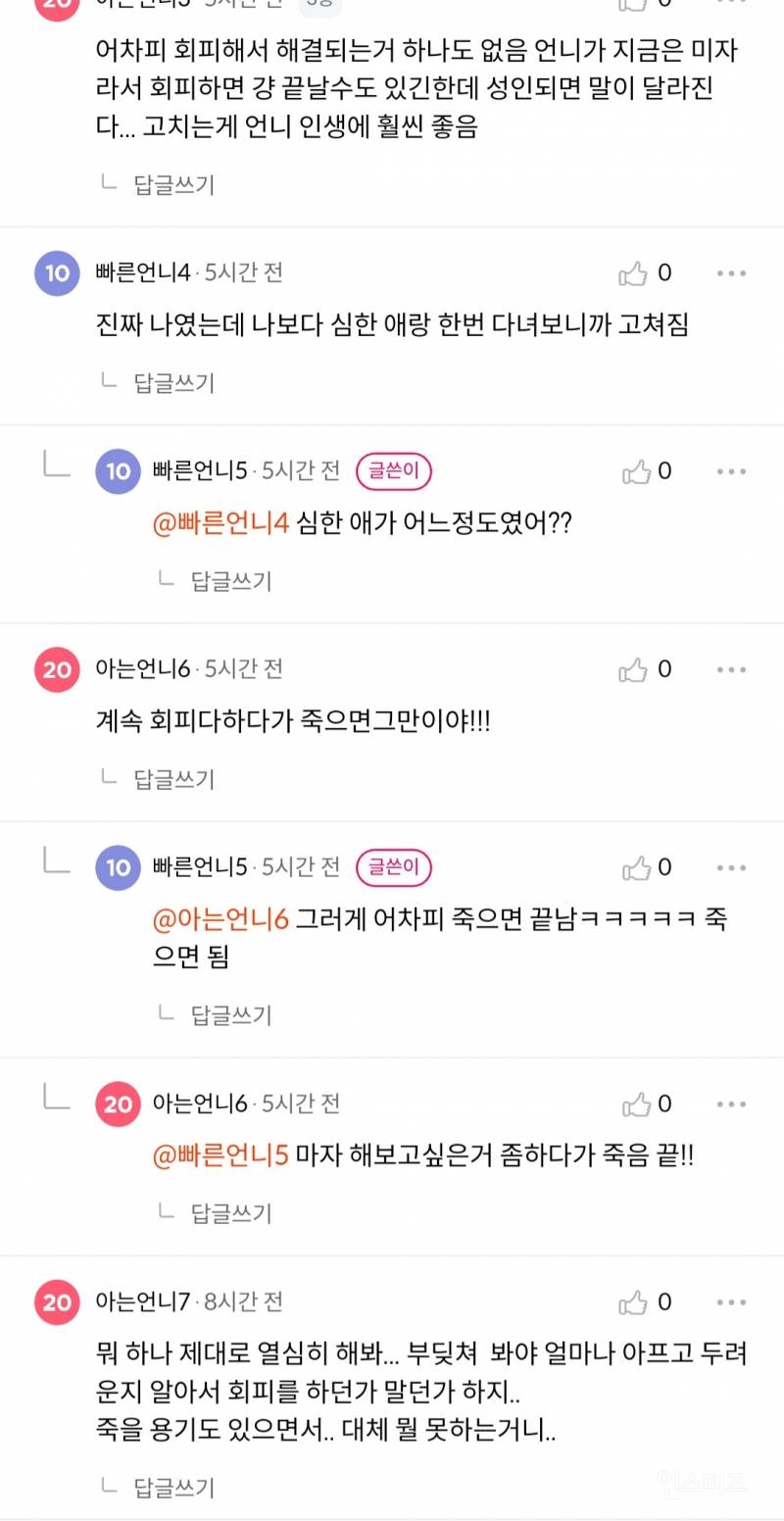The width and height of the screenshot is (784, 1521).
Task: Click 답글쓰기 under 빠른언니4's comment
Action: tap(174, 383)
